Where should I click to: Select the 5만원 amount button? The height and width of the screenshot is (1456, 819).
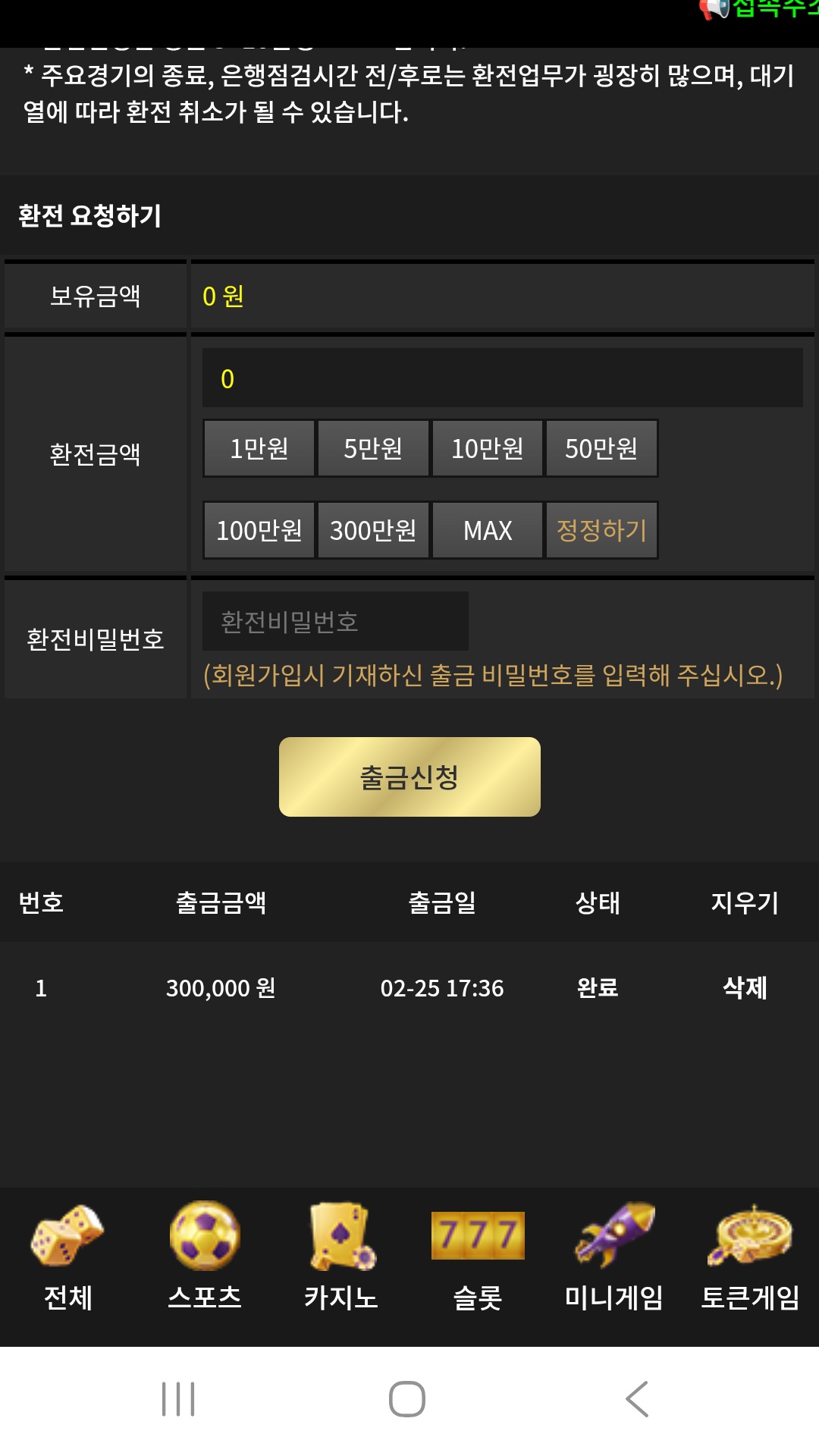click(x=373, y=448)
